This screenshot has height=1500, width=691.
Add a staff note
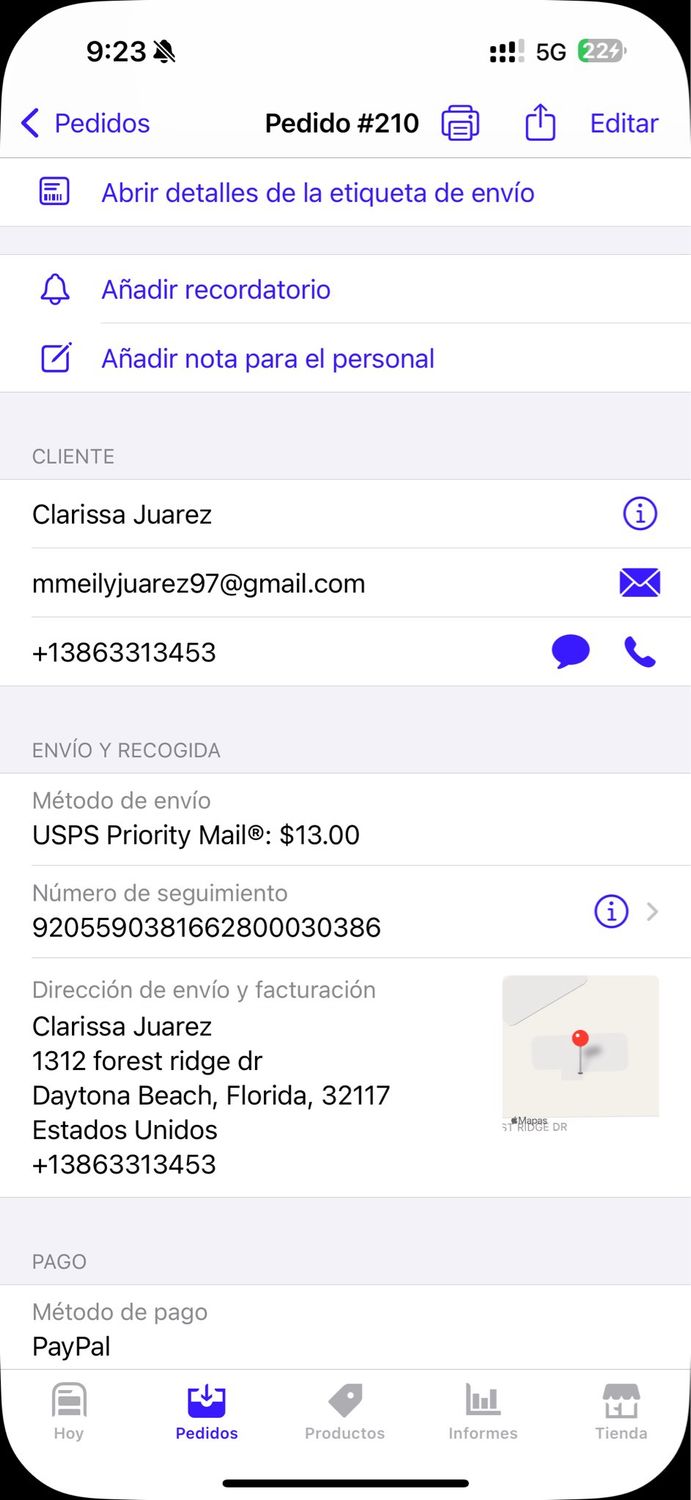click(267, 359)
